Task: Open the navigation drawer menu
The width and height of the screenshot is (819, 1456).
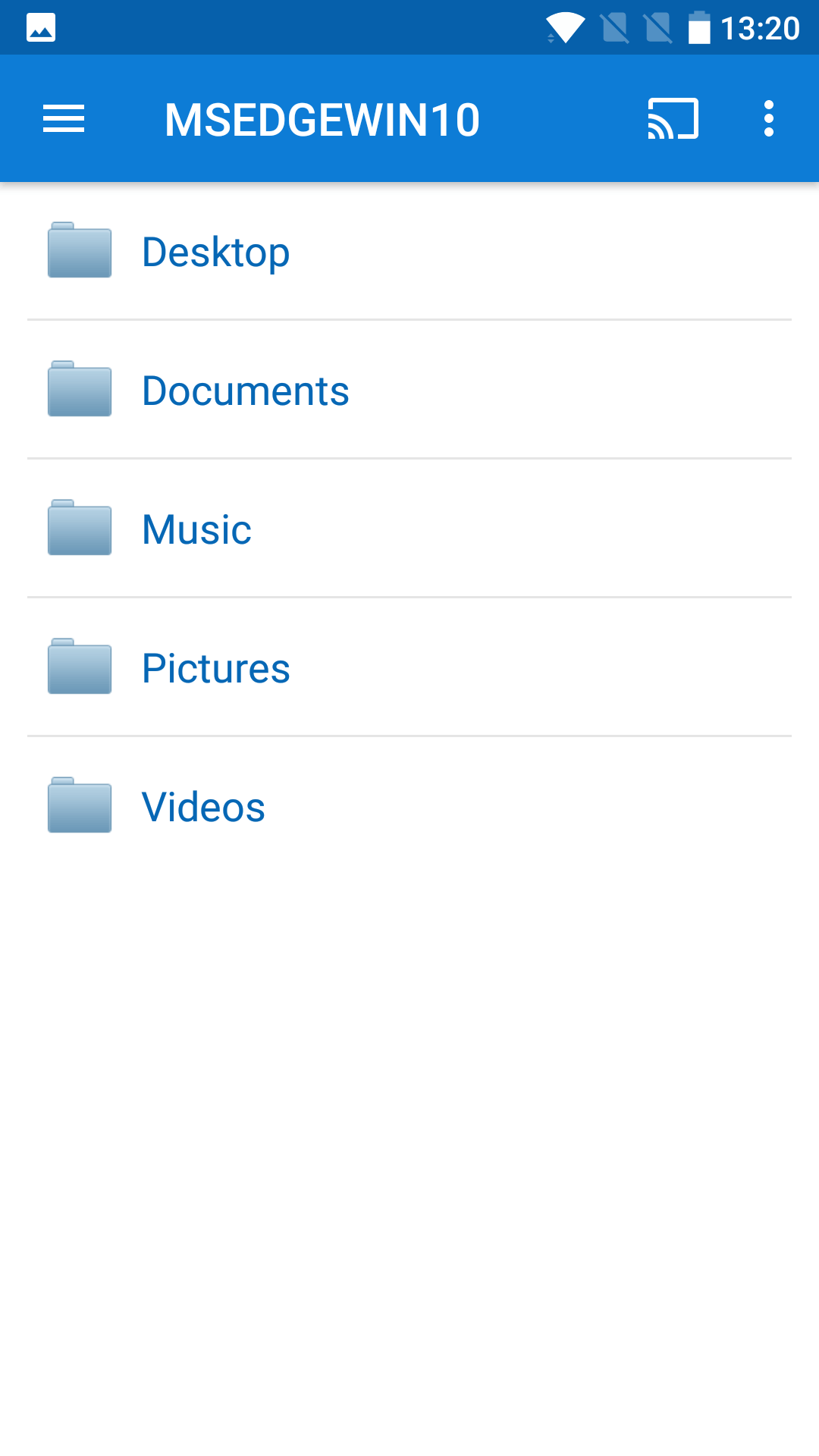Action: [x=64, y=119]
